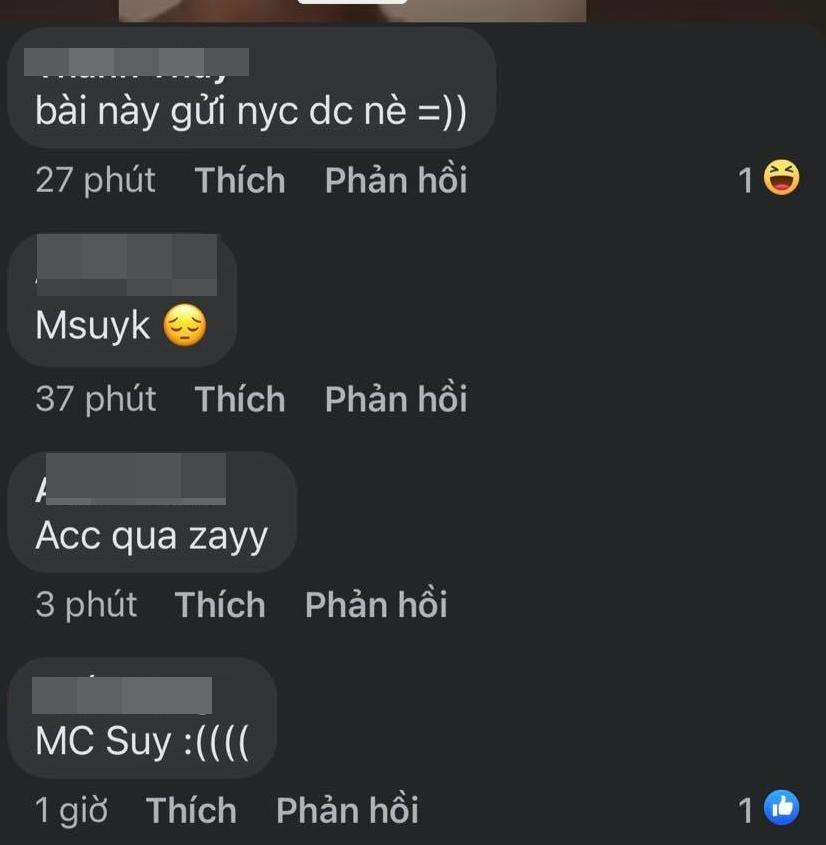Click Phản hồi under the MC Suy comment
Viewport: 826px width, 845px height.
(347, 810)
